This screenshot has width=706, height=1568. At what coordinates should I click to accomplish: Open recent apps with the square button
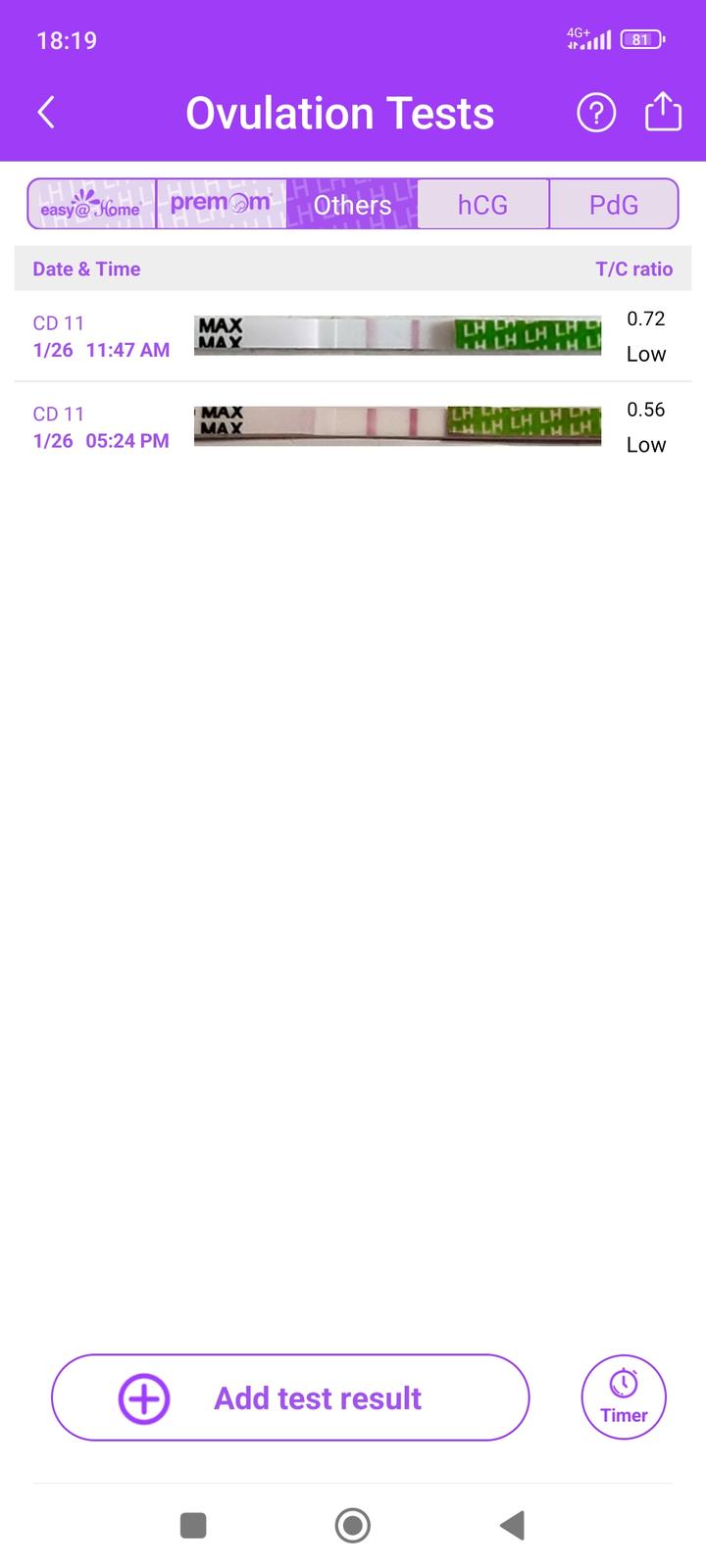click(193, 1525)
